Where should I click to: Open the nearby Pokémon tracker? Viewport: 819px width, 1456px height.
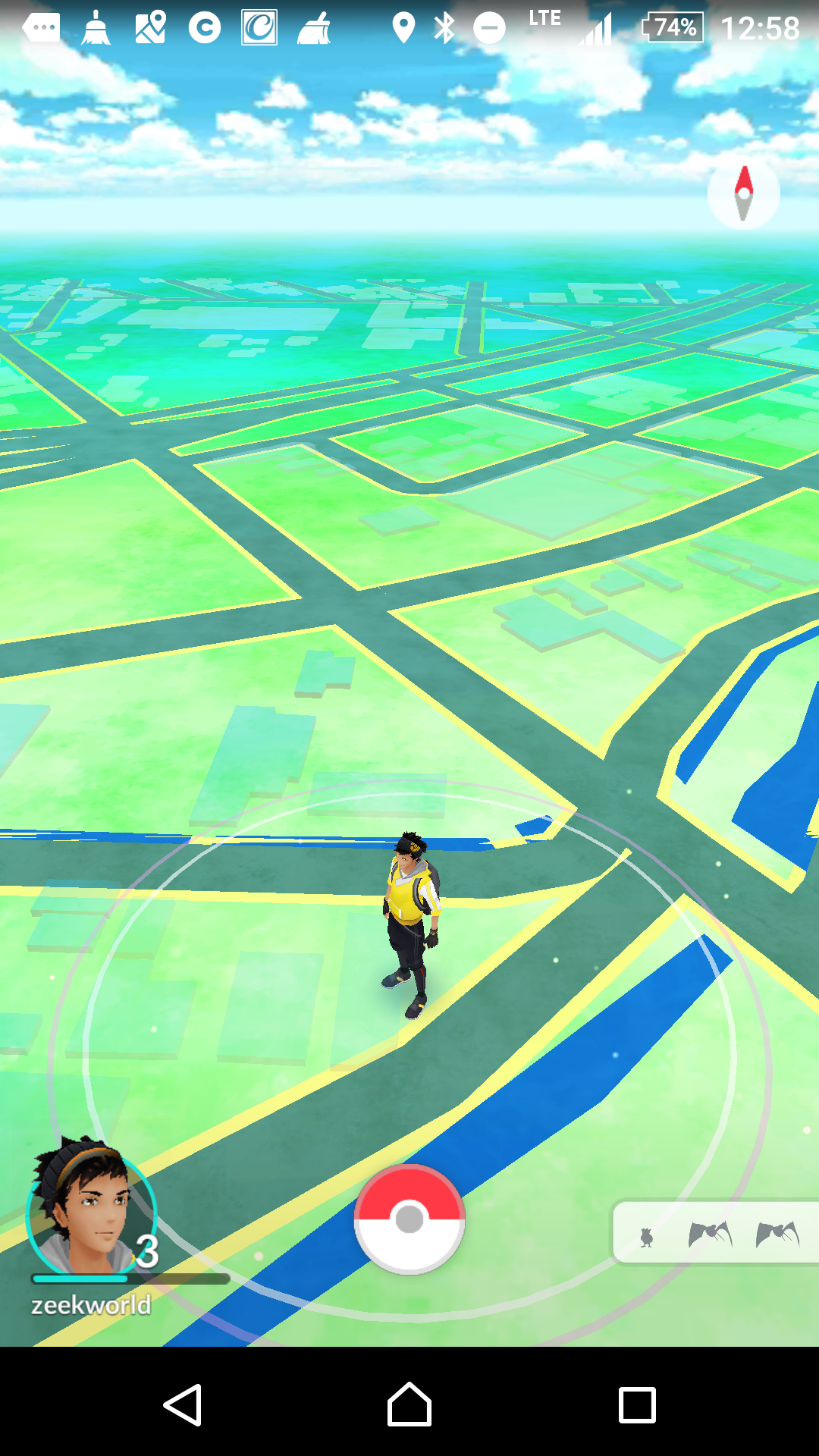714,1232
